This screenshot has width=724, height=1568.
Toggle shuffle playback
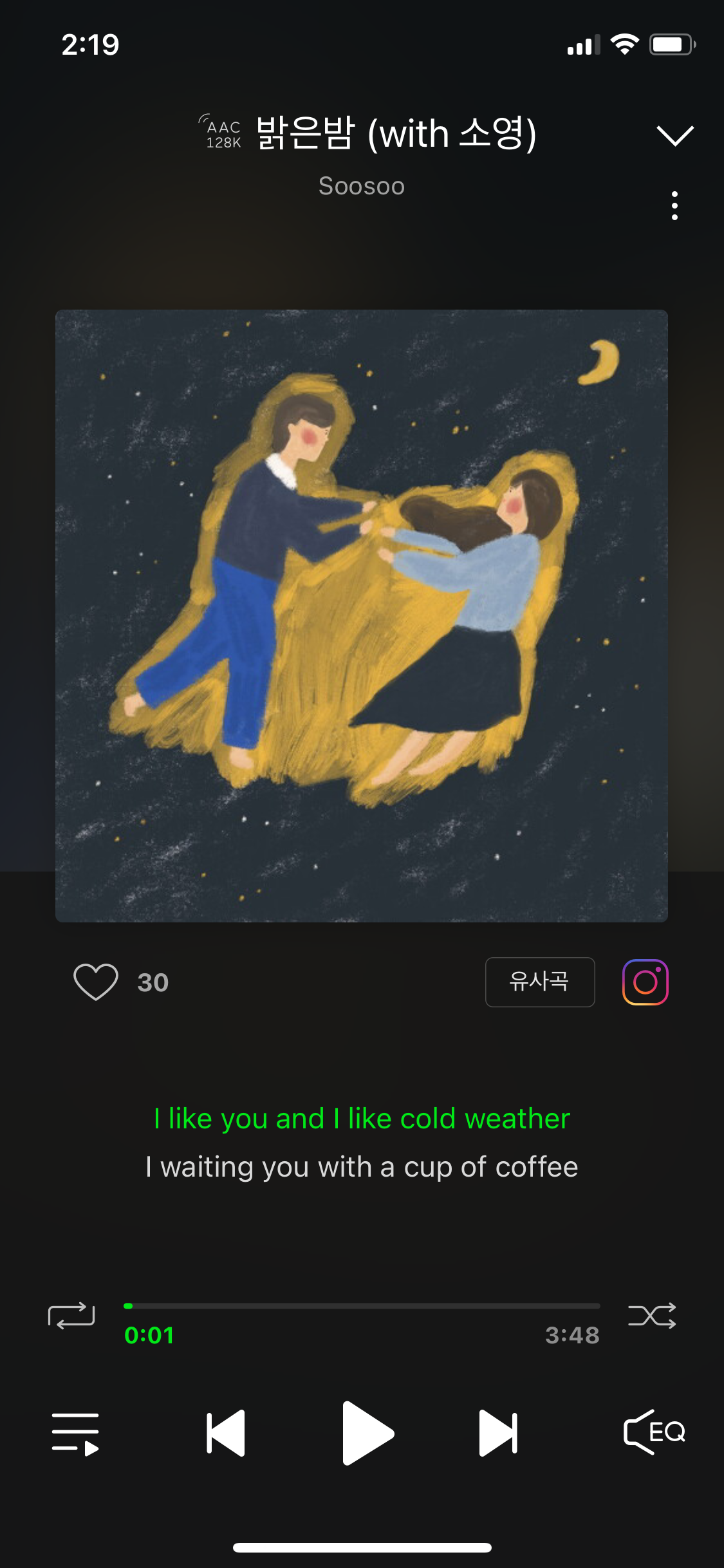[x=652, y=1316]
